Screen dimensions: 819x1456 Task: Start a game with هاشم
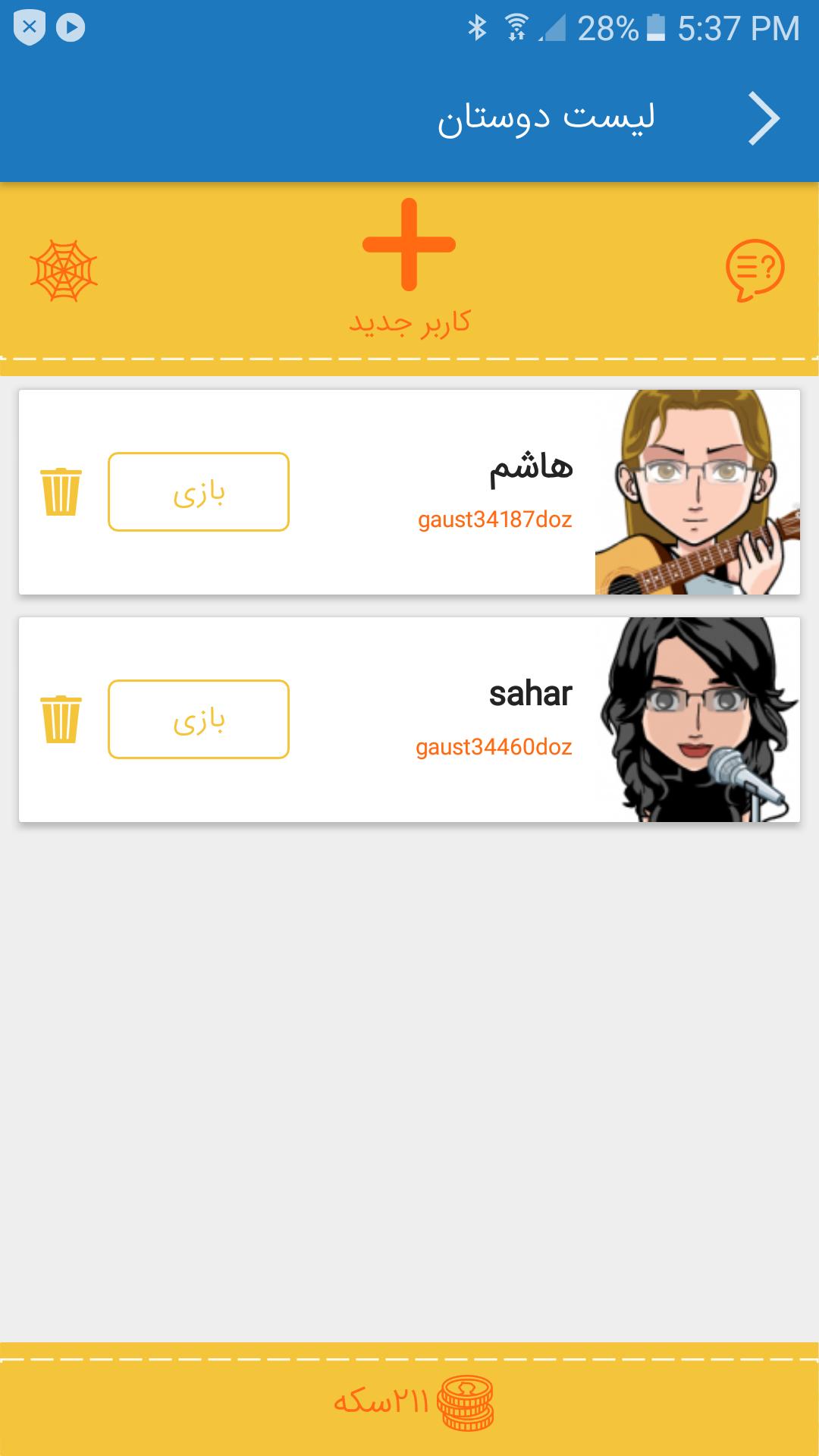click(x=199, y=492)
